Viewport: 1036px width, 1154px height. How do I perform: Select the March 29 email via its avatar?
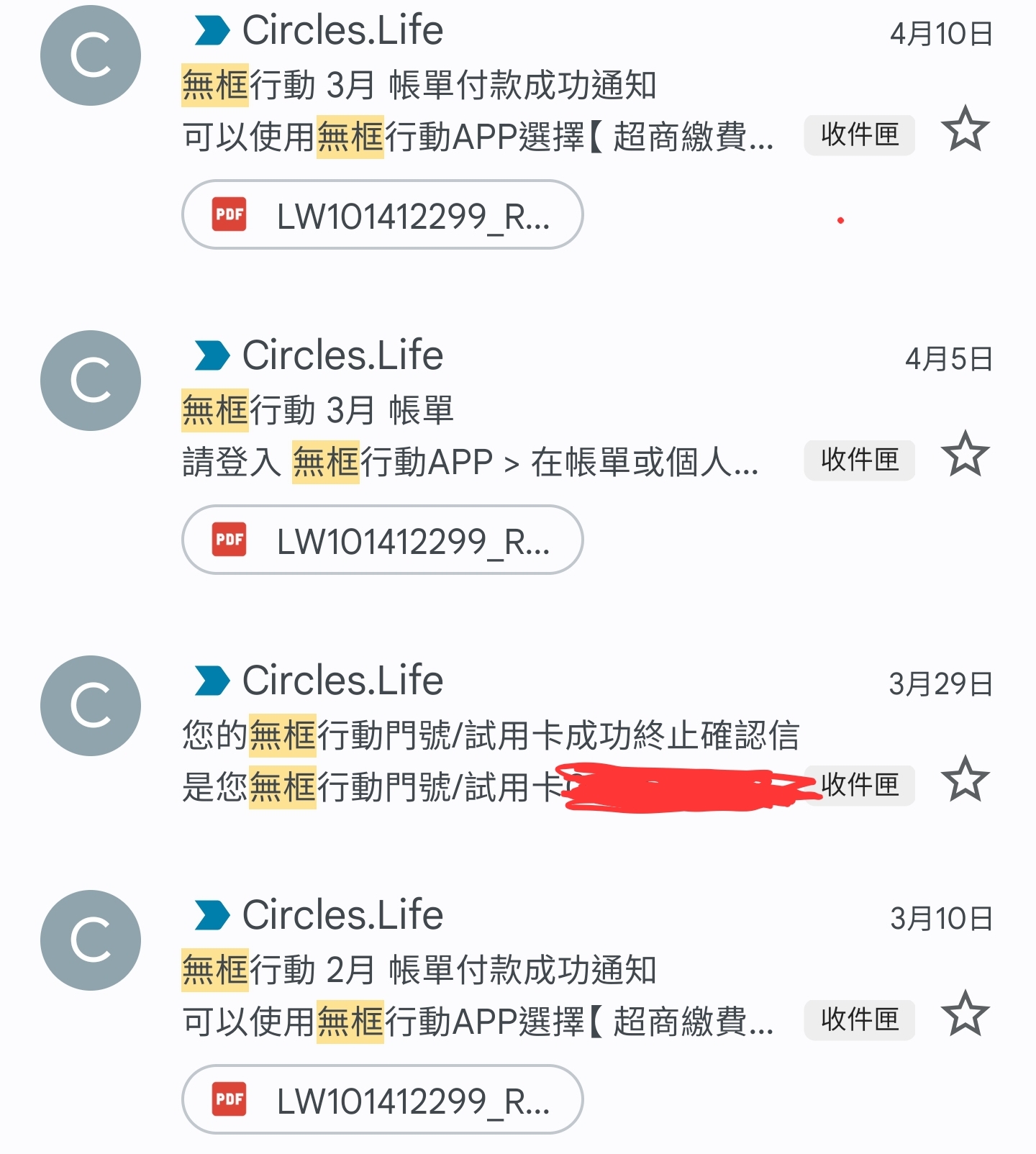coord(91,706)
